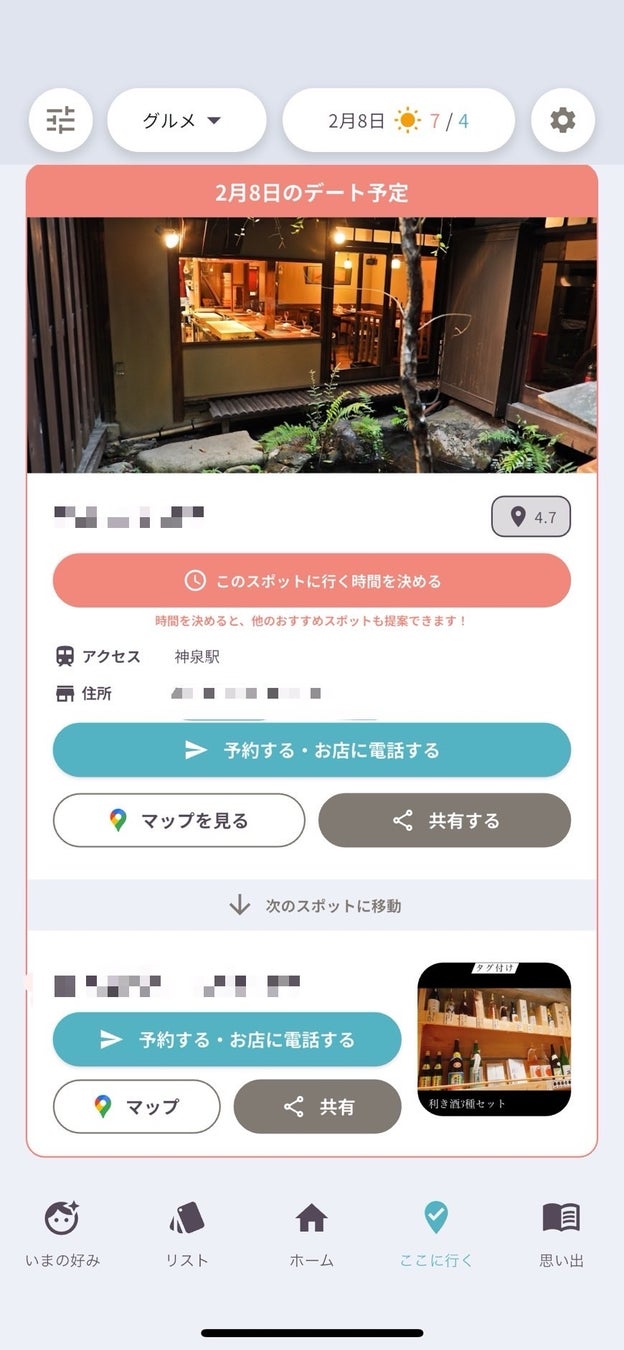Tap the 共有する share button
This screenshot has height=1350, width=624.
[445, 821]
